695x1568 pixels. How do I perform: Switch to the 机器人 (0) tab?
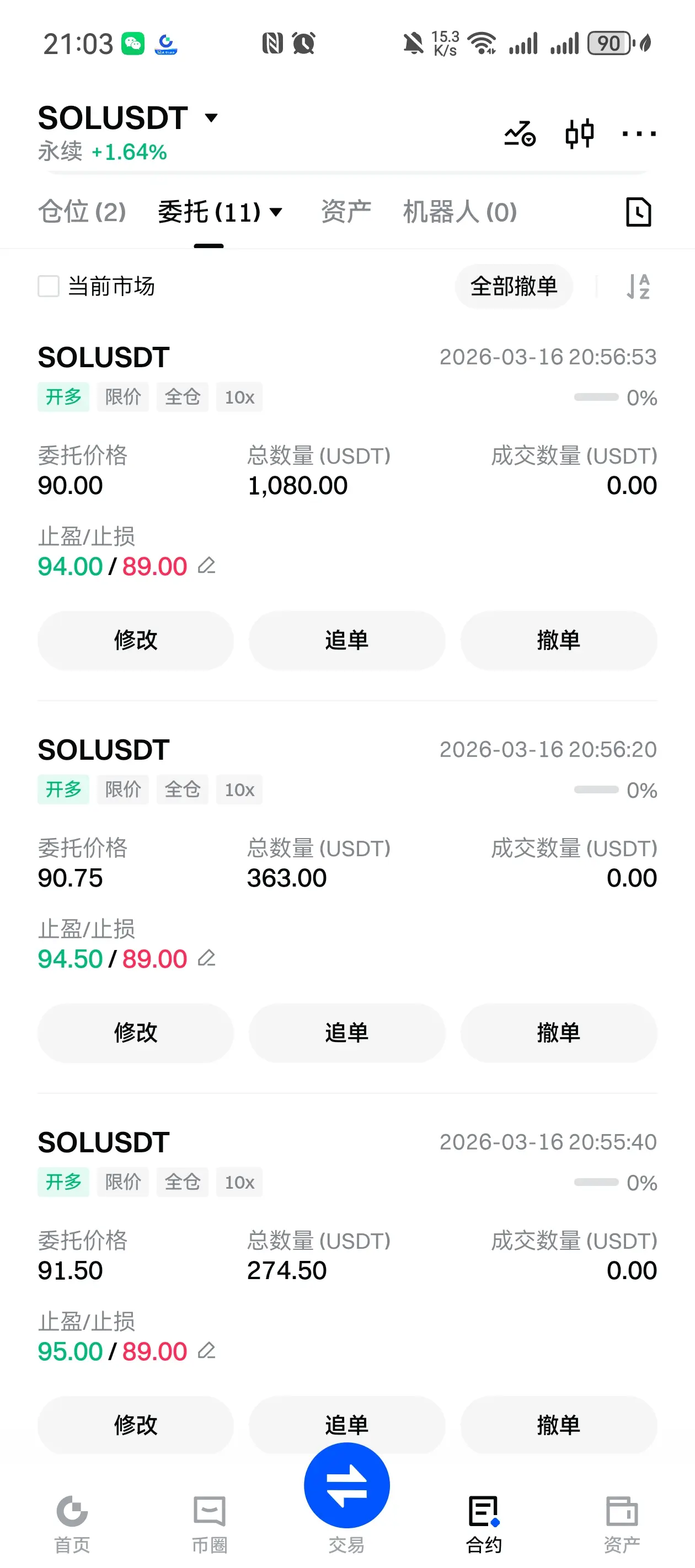coord(460,212)
